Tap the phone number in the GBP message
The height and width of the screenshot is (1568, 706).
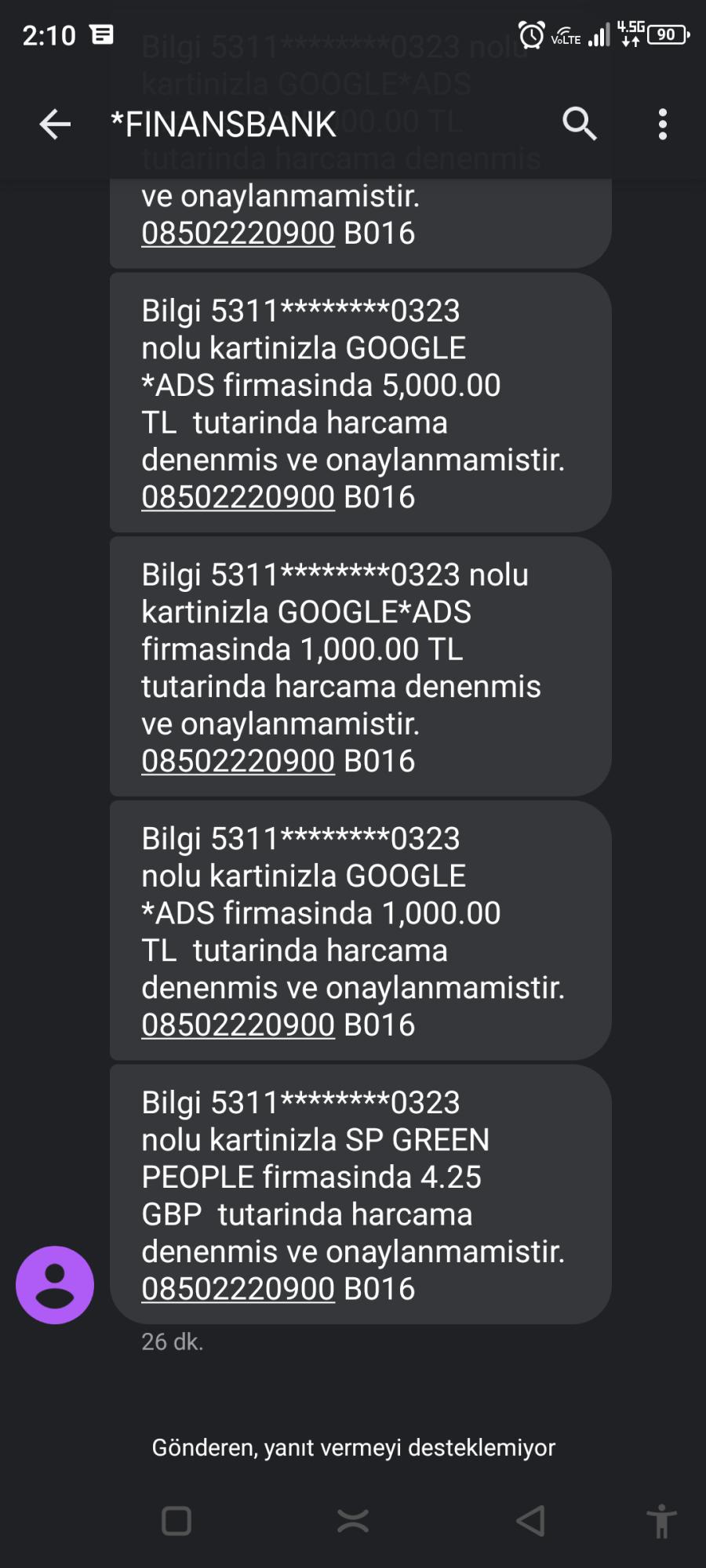(x=238, y=1287)
